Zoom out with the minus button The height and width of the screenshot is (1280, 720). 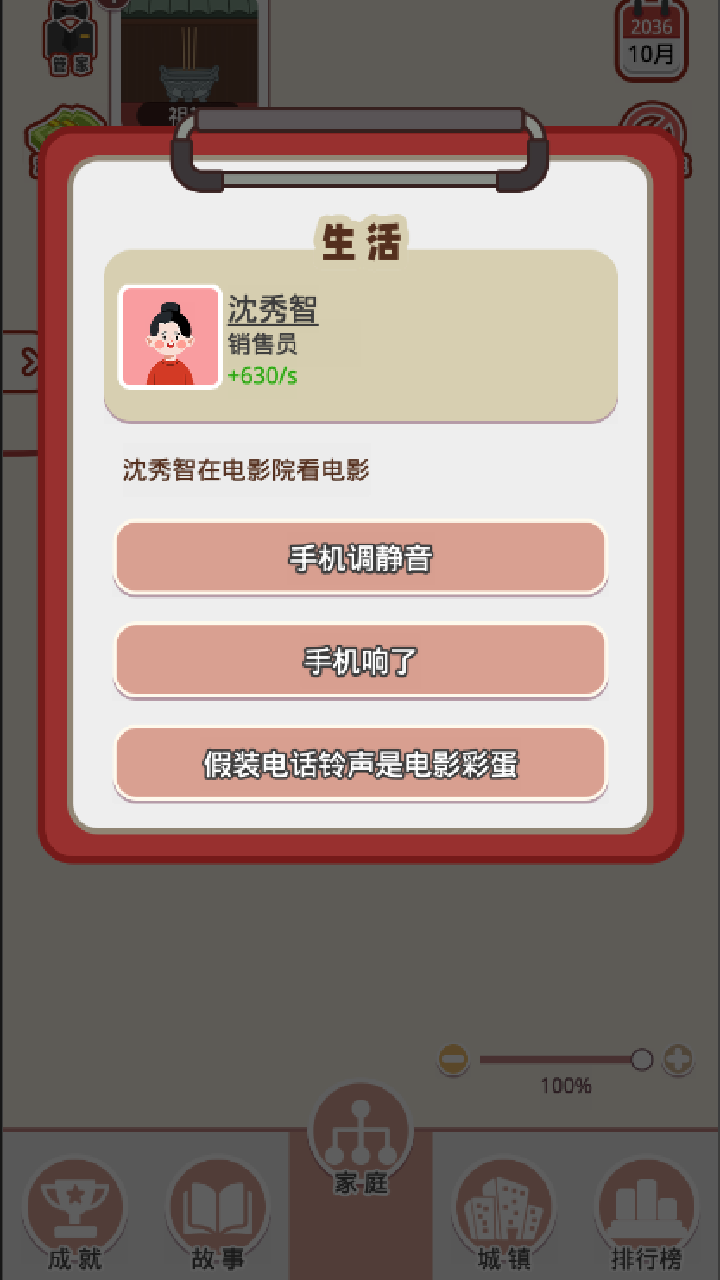click(x=453, y=1059)
